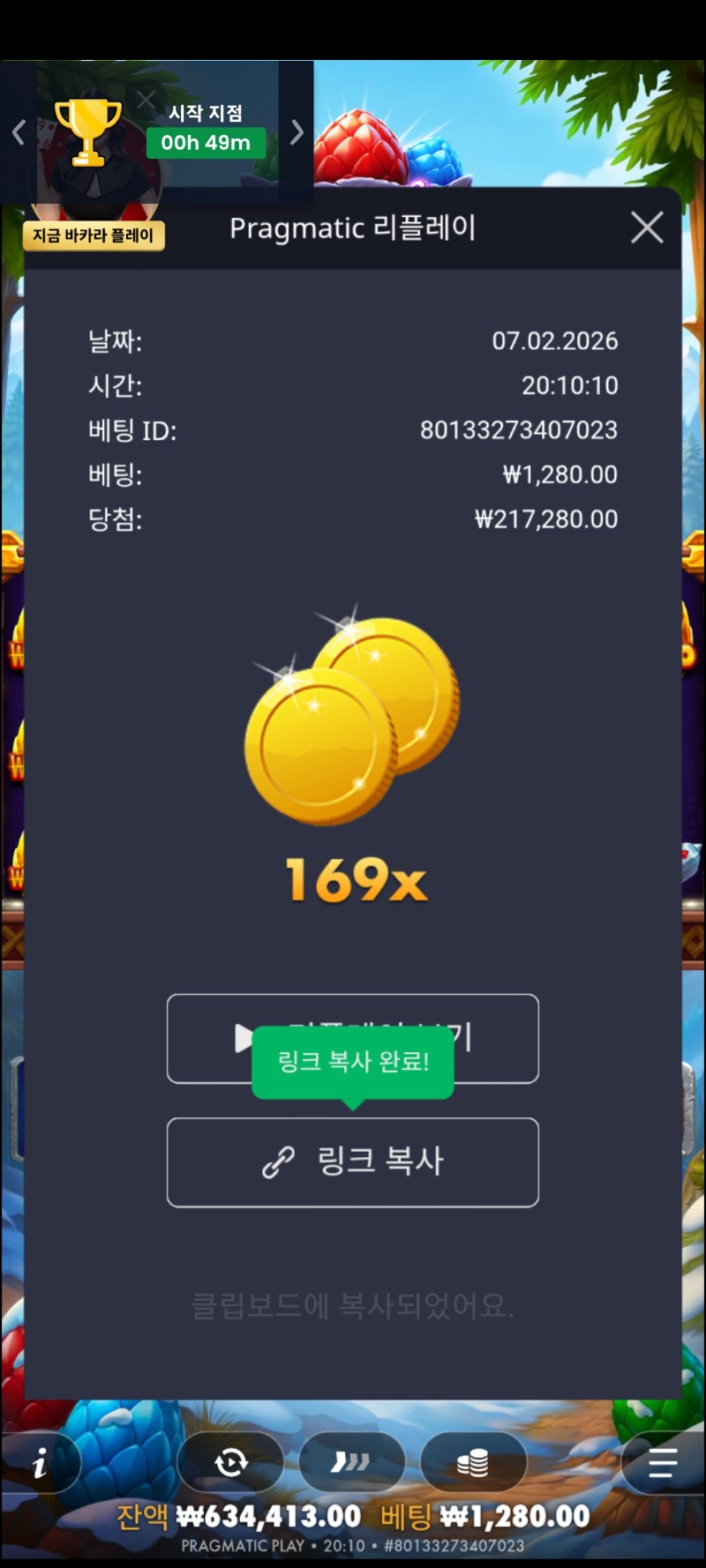Open the autoplay spin settings
Viewport: 706px width, 1568px height.
[231, 1463]
